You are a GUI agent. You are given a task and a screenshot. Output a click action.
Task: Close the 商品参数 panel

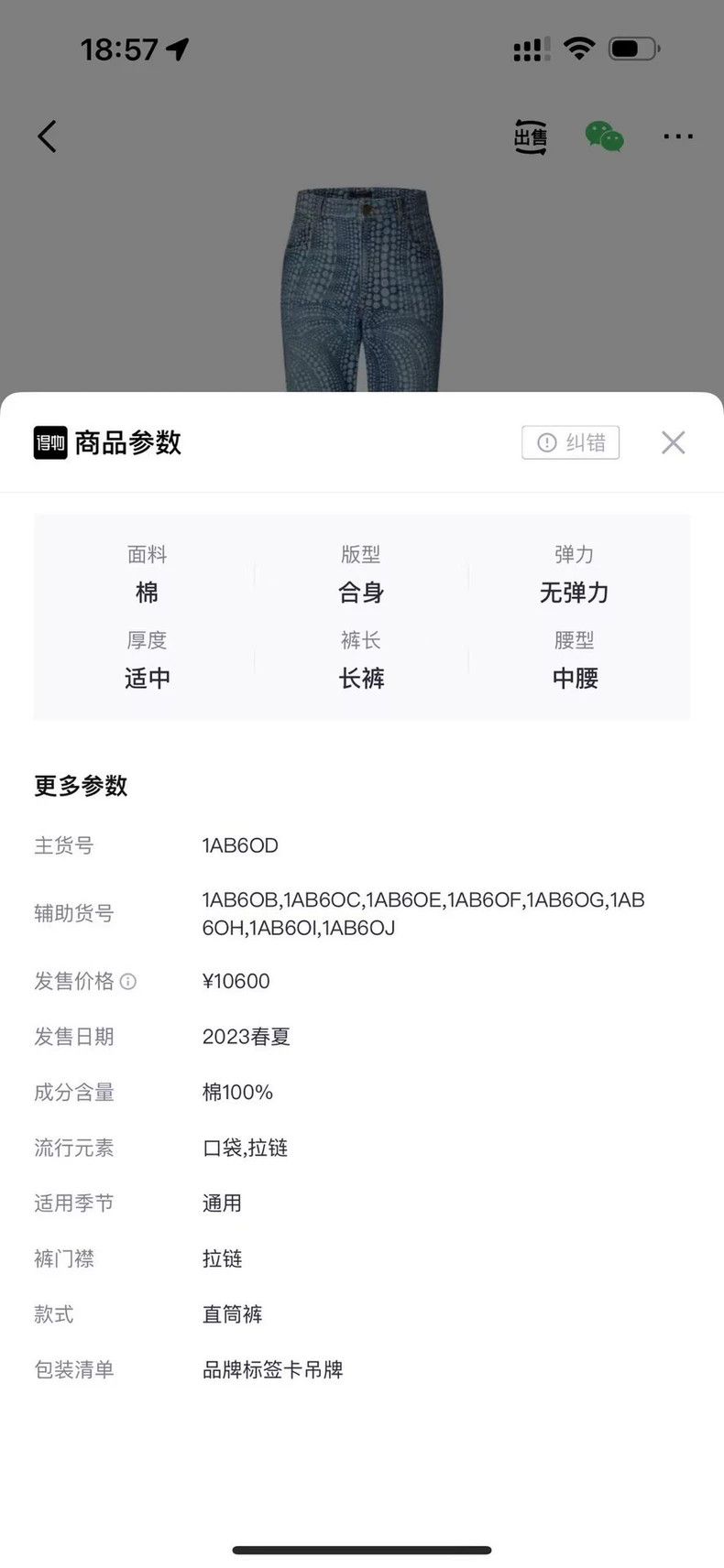(674, 442)
